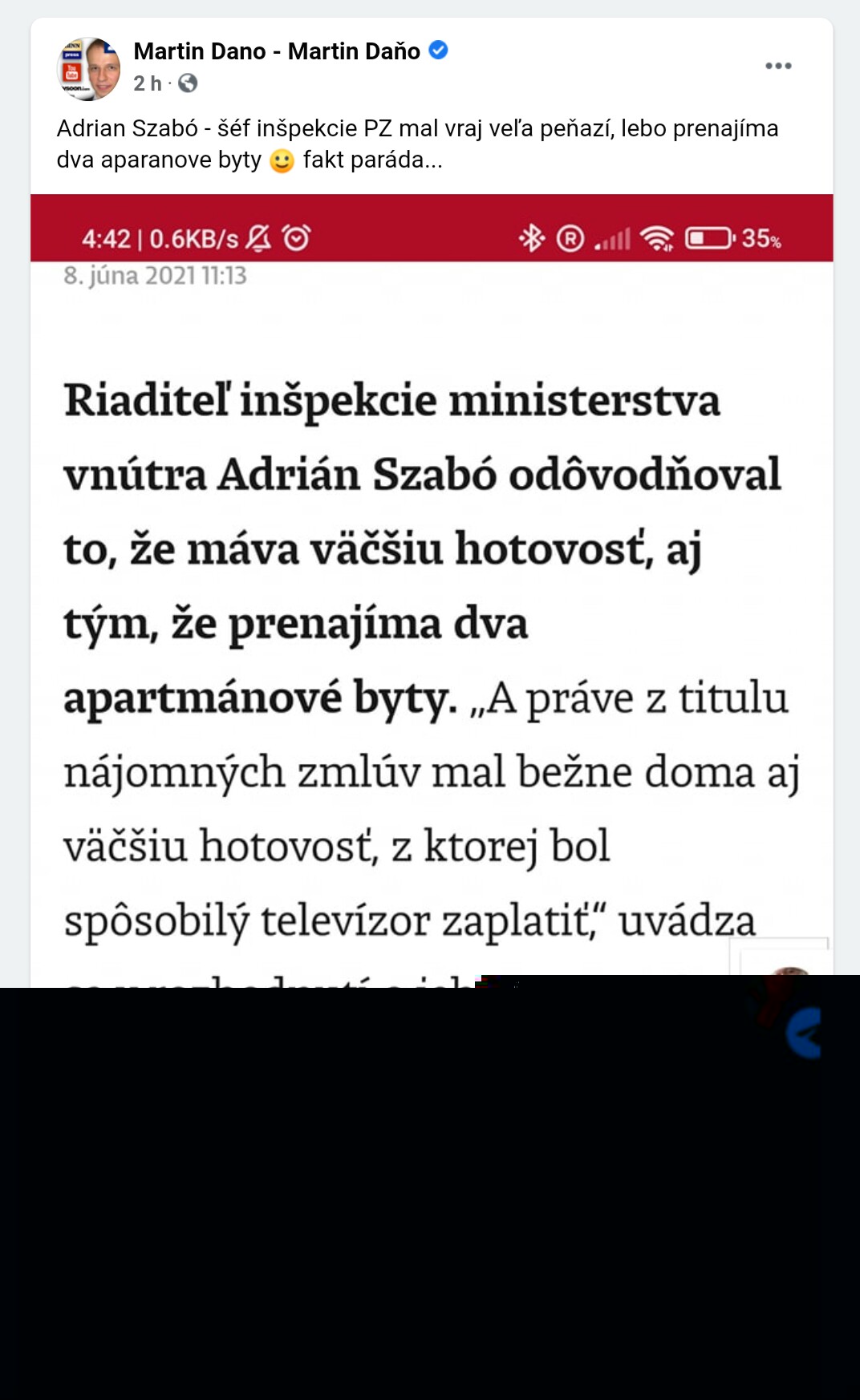Open the Martin Dano - Martin Daňo profile name
860x1400 pixels.
click(276, 51)
